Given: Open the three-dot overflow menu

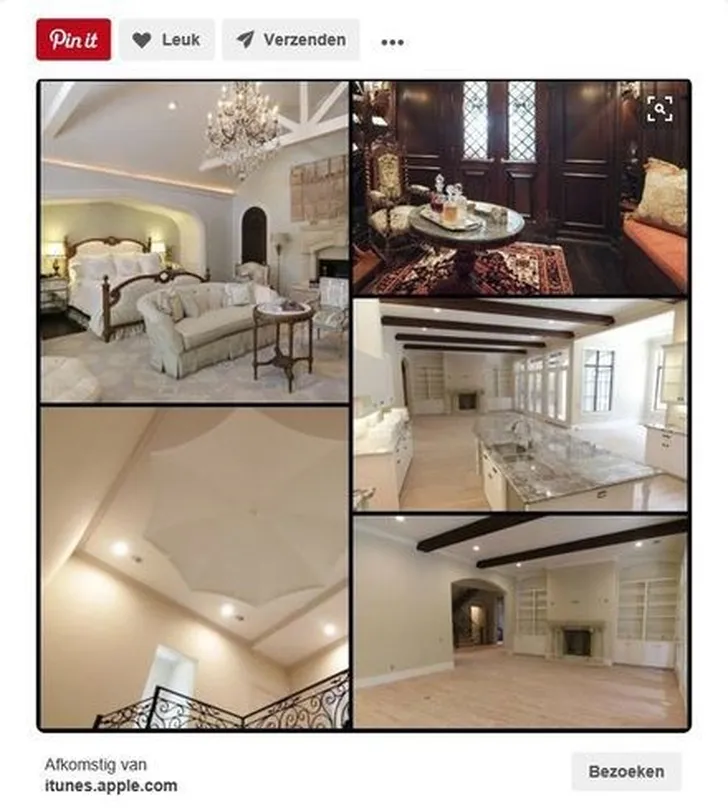Looking at the screenshot, I should [393, 42].
